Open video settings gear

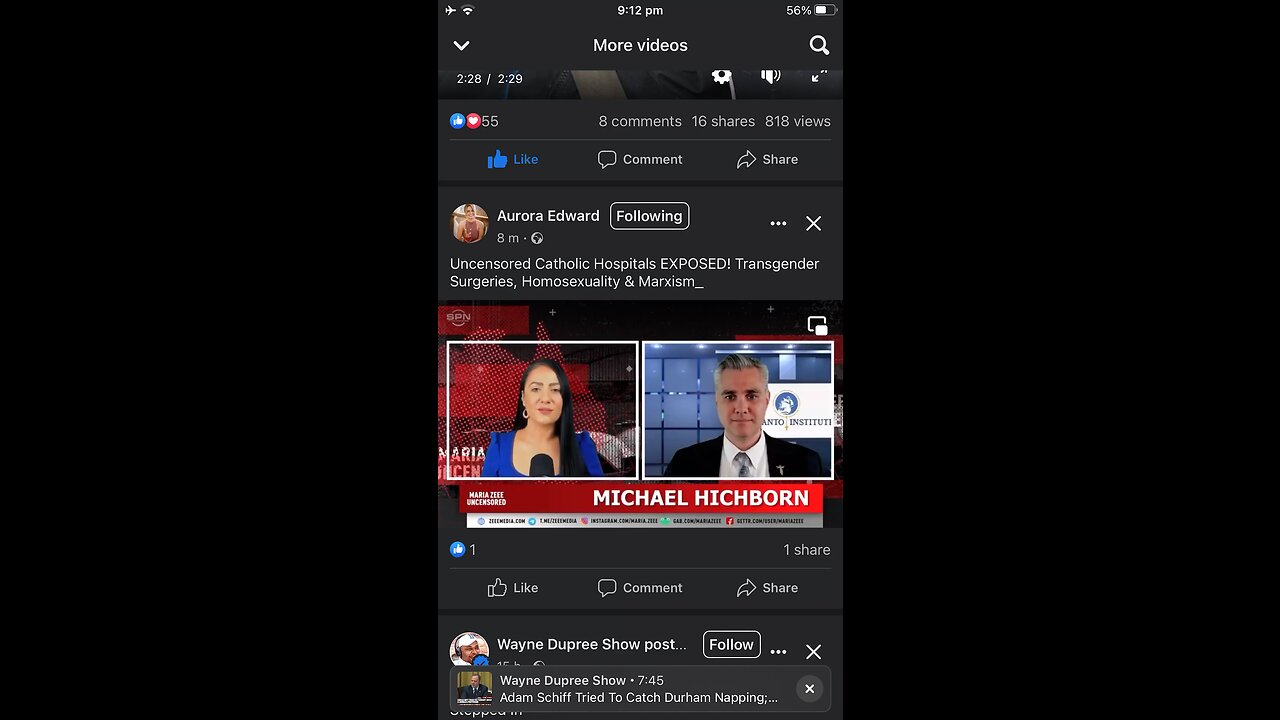(x=721, y=77)
